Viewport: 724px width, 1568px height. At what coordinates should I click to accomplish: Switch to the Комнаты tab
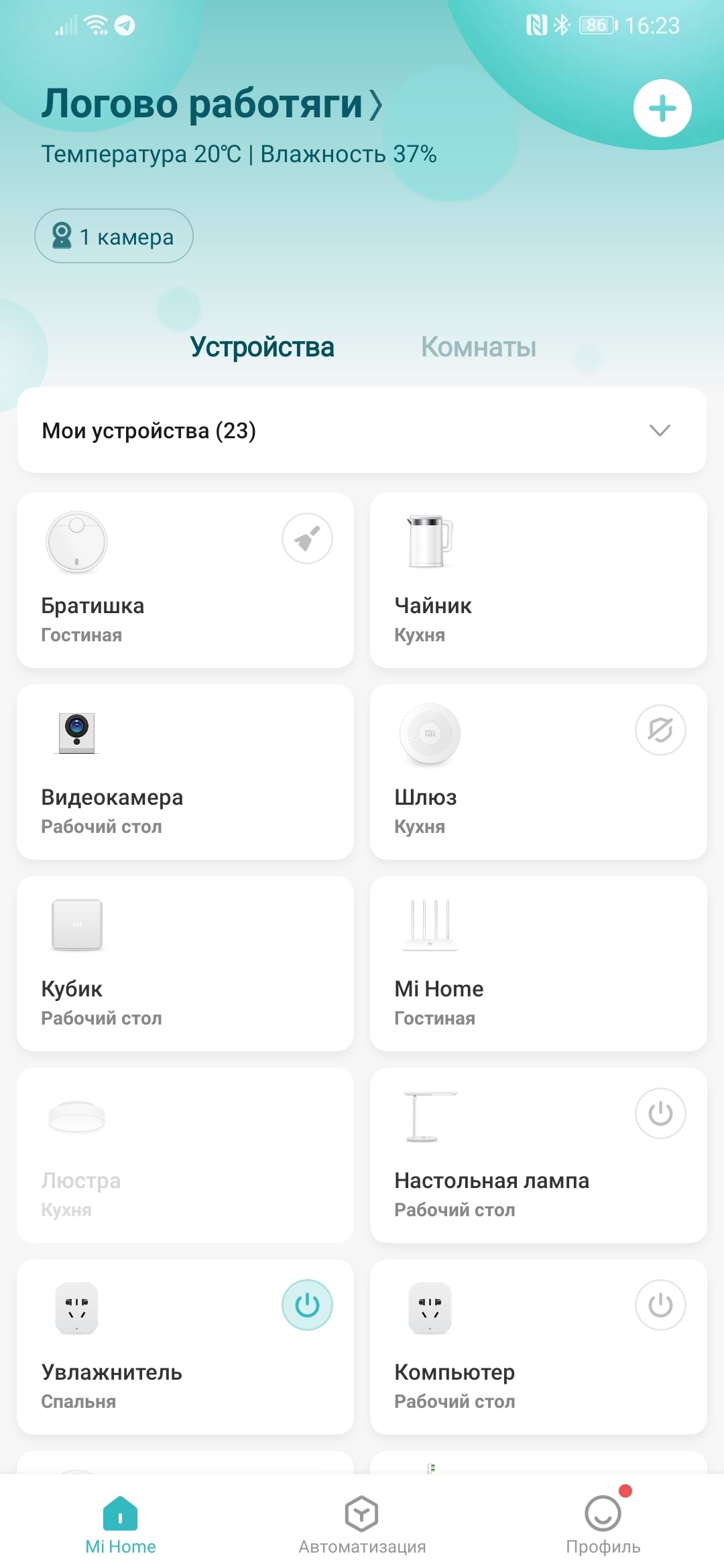pyautogui.click(x=478, y=347)
